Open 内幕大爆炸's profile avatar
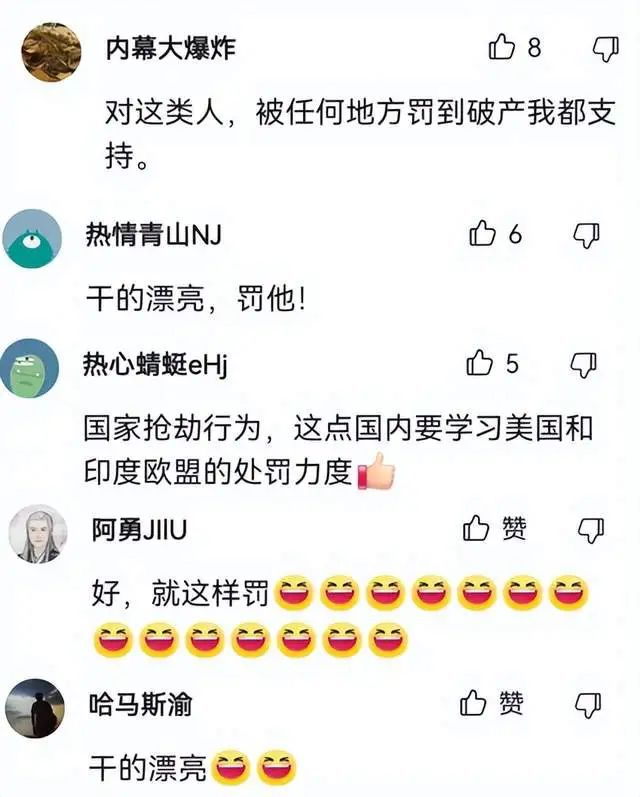Image resolution: width=640 pixels, height=797 pixels. click(51, 51)
